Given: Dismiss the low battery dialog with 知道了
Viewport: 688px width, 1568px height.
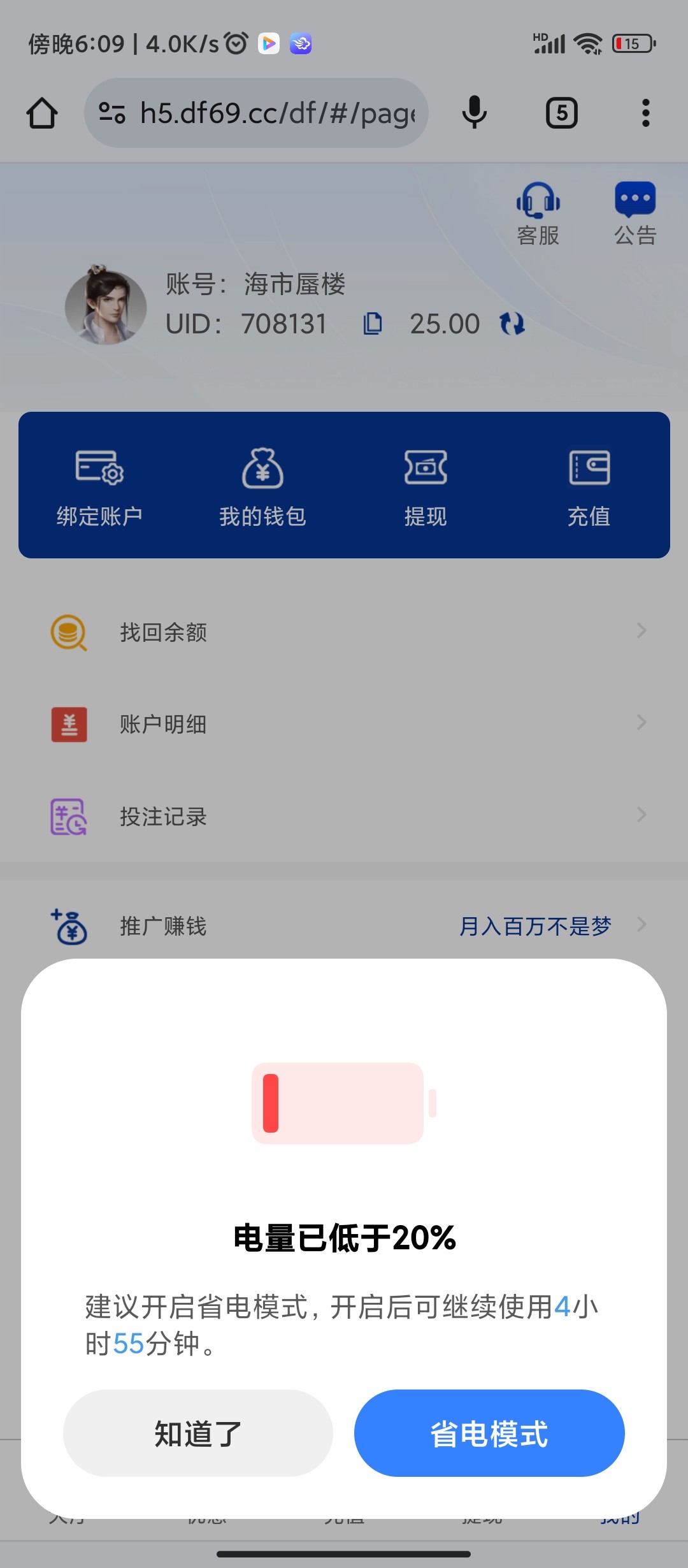Looking at the screenshot, I should click(197, 1433).
